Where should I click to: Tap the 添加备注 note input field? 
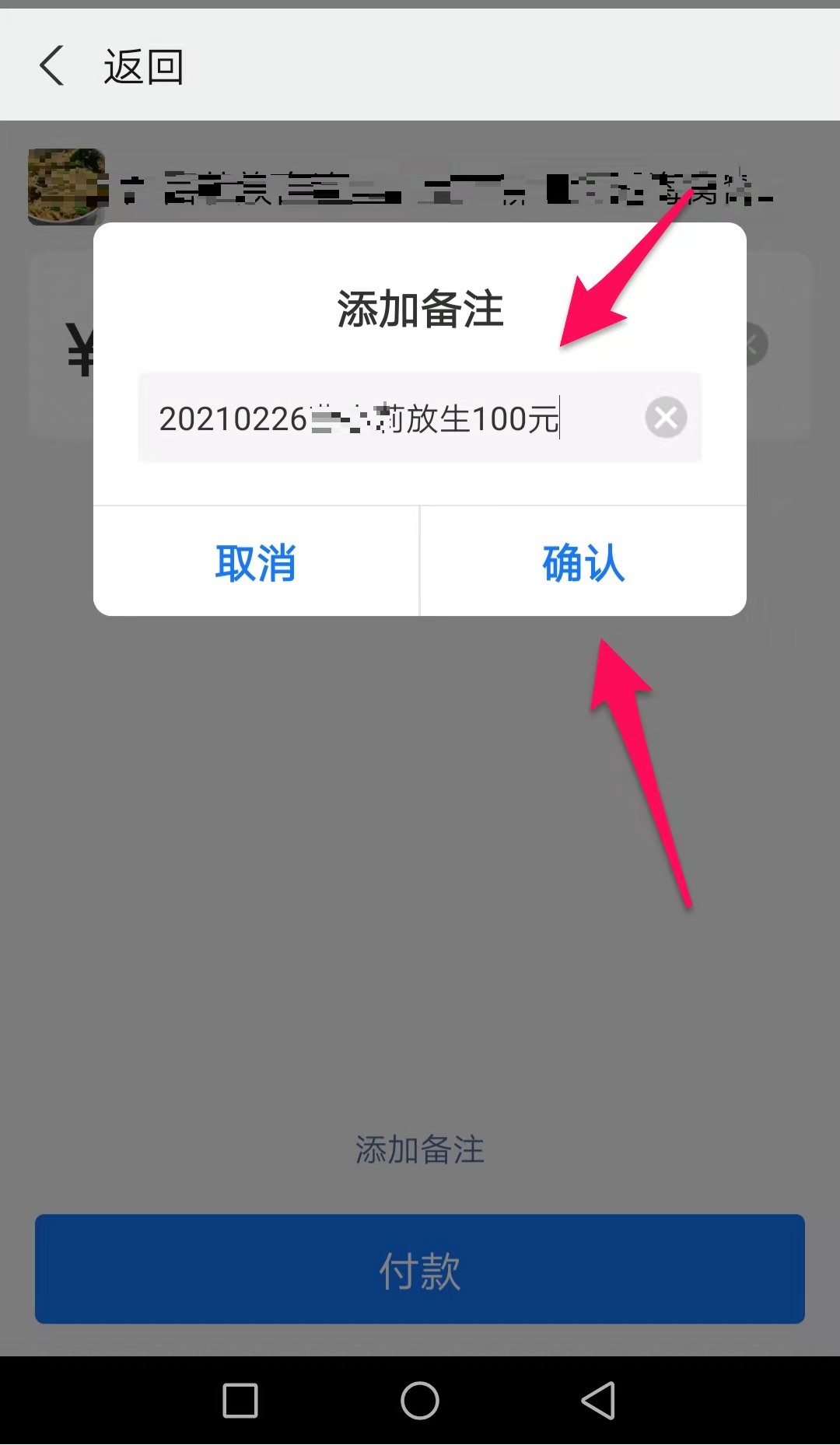(x=389, y=418)
